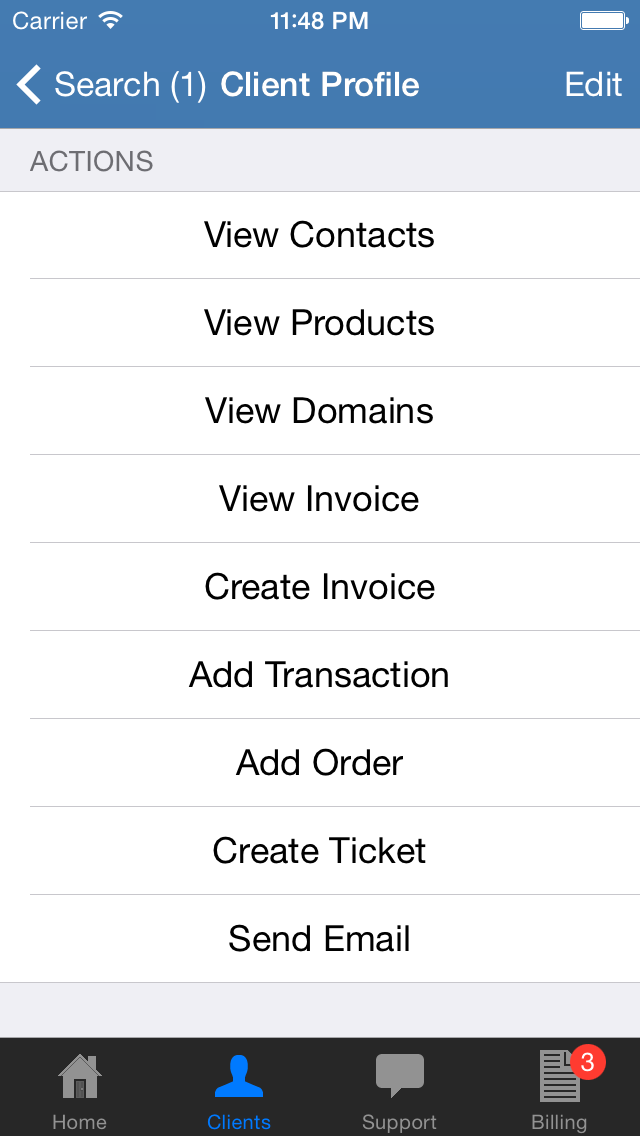Select View Domains

tap(320, 411)
